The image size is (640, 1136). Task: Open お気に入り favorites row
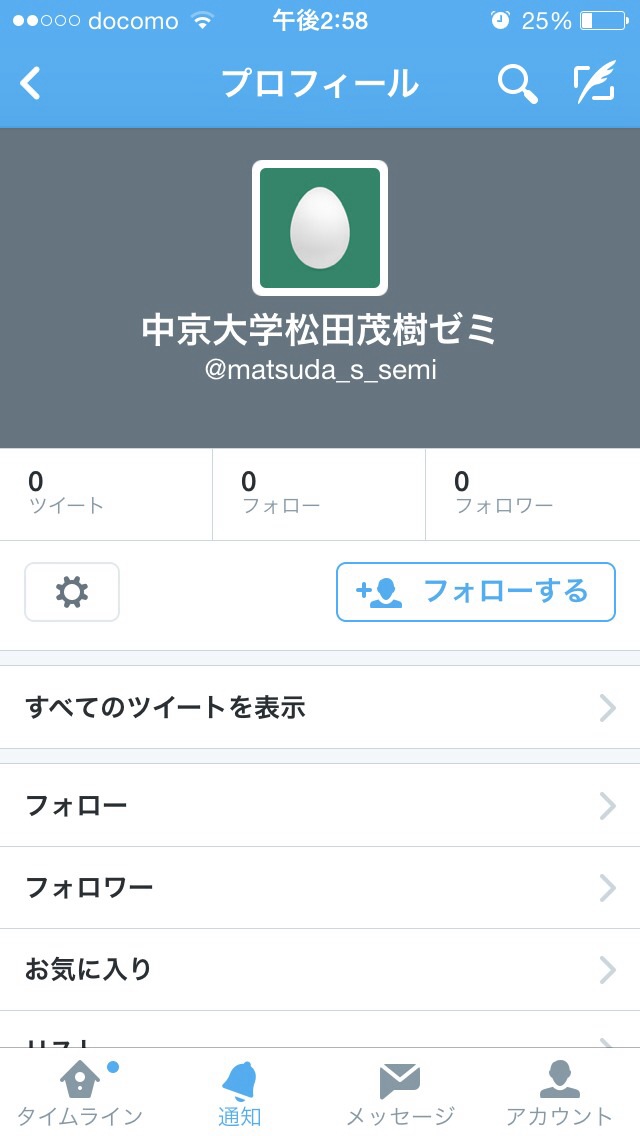click(320, 969)
